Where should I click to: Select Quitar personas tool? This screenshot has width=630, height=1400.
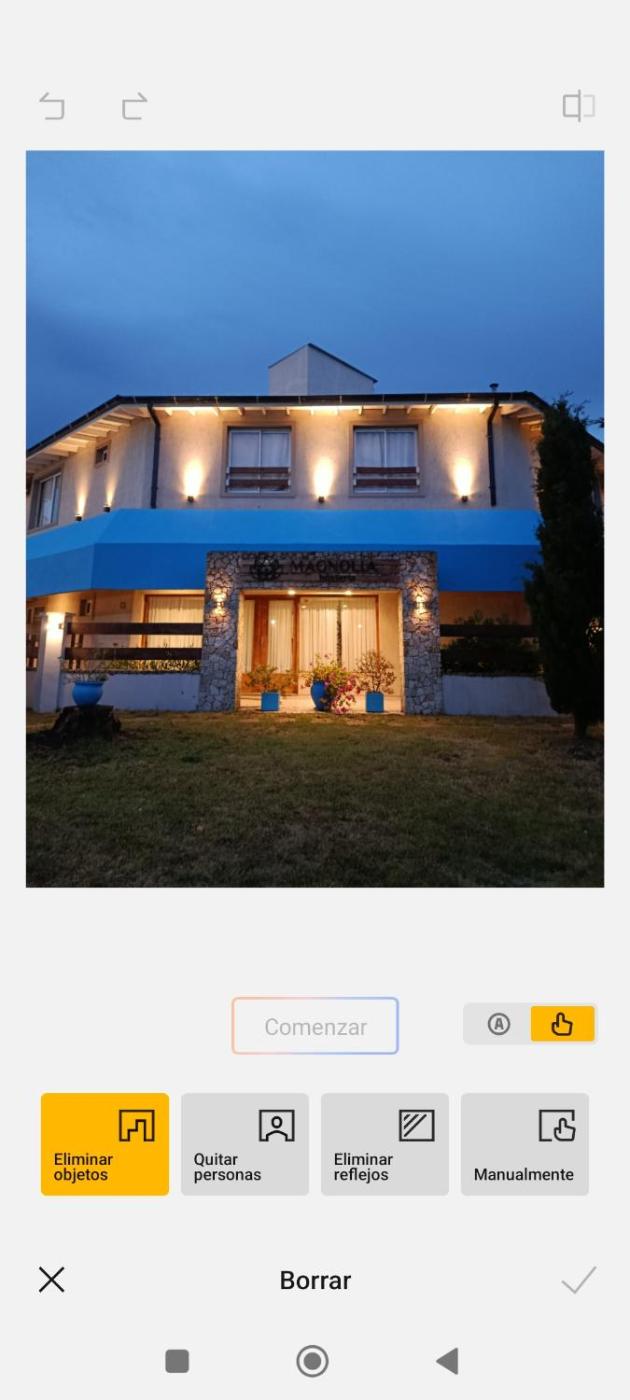pos(245,1144)
